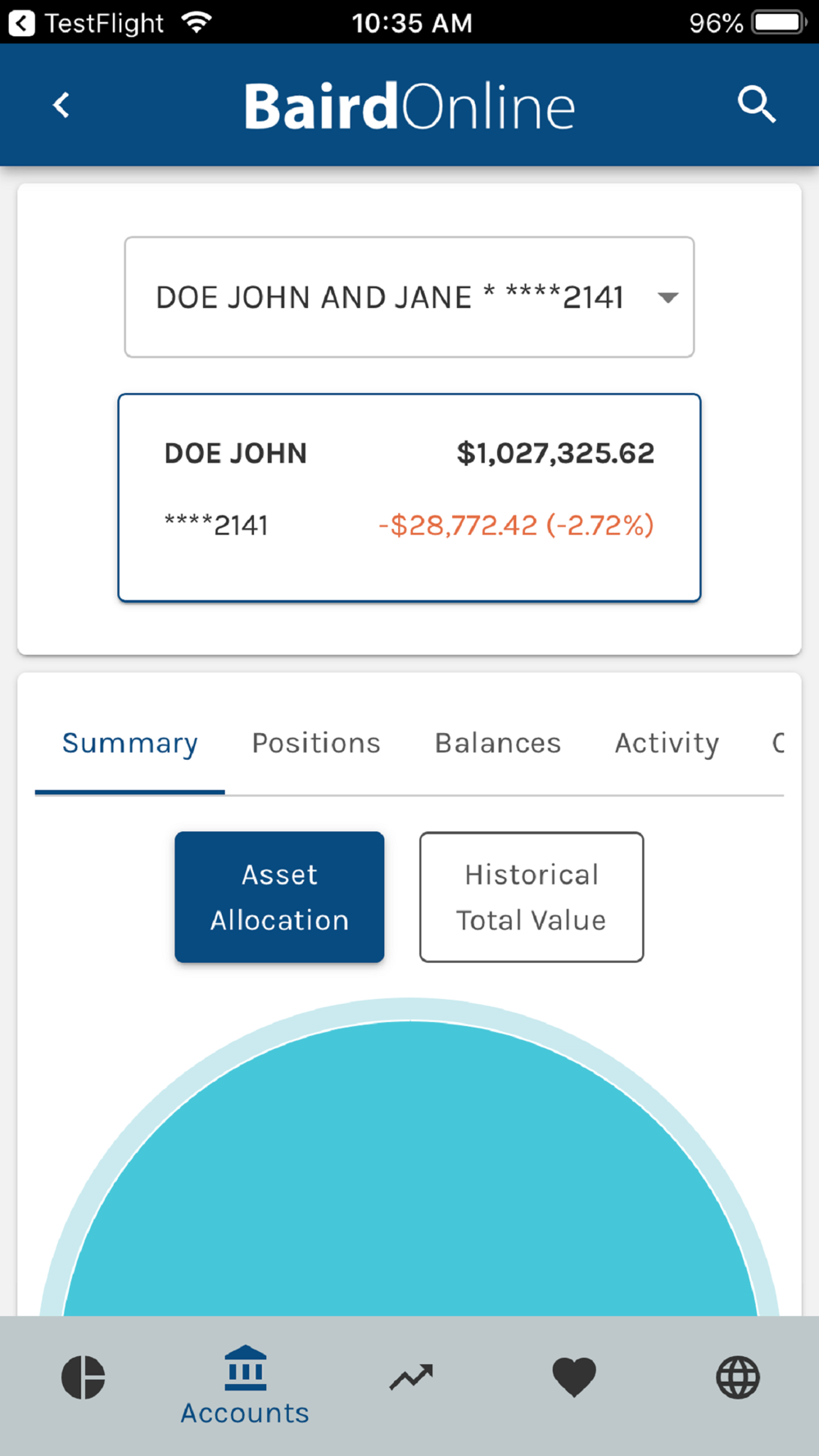This screenshot has width=819, height=1456.
Task: Open the search magnifier icon
Action: tap(756, 106)
